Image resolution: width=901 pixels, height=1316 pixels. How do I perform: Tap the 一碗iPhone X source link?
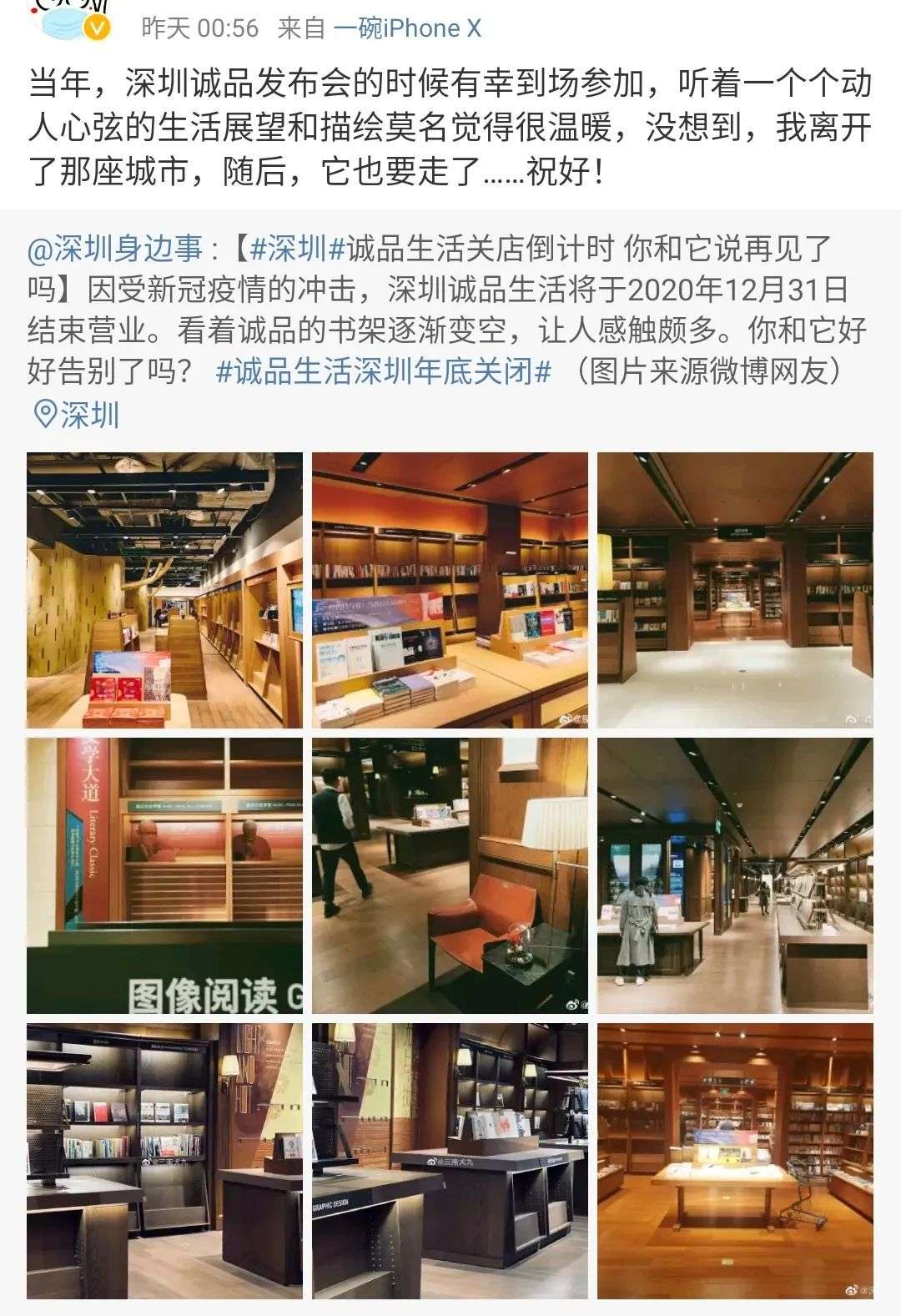(x=407, y=28)
